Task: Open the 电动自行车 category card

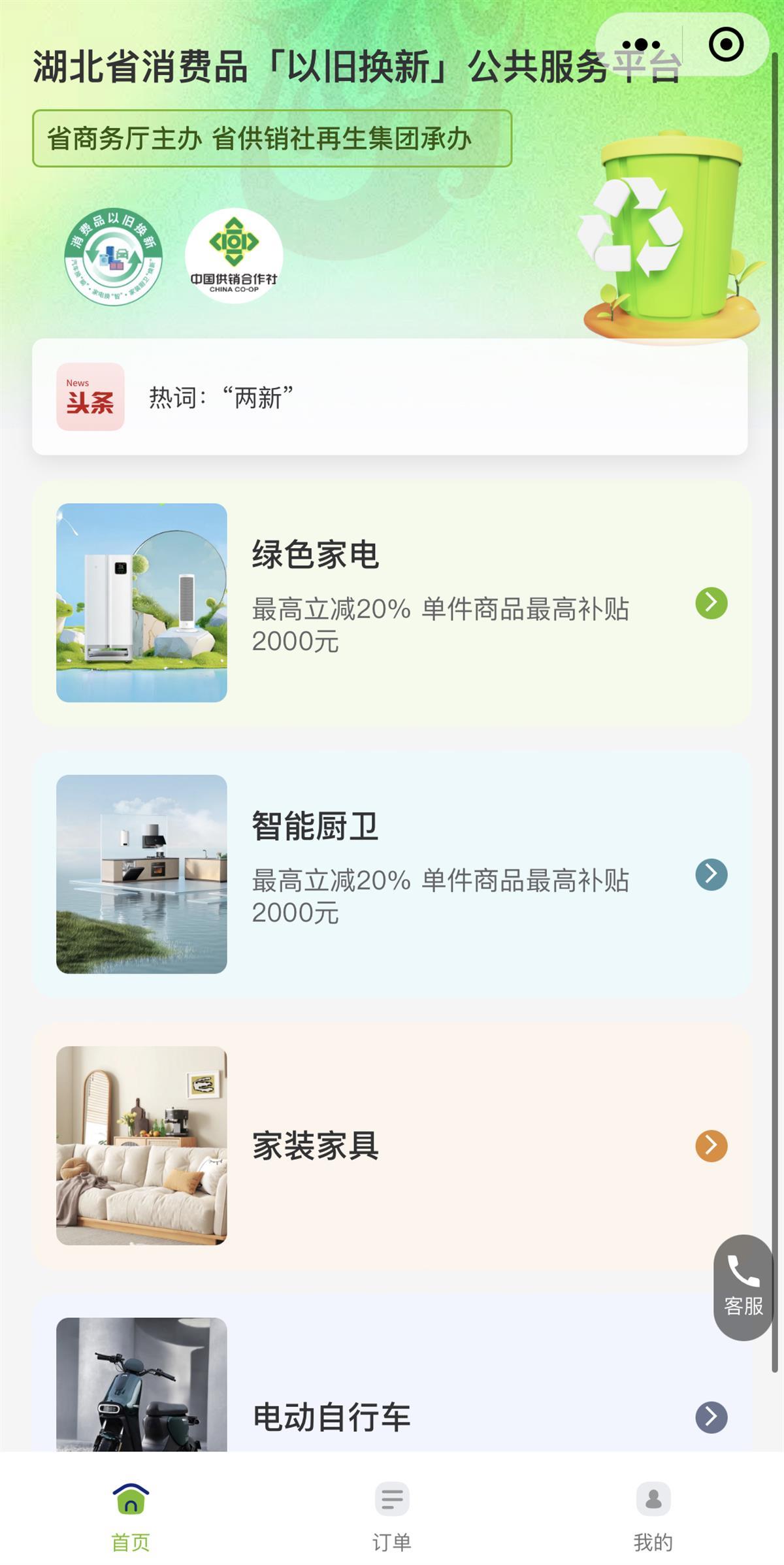Action: click(x=391, y=1415)
